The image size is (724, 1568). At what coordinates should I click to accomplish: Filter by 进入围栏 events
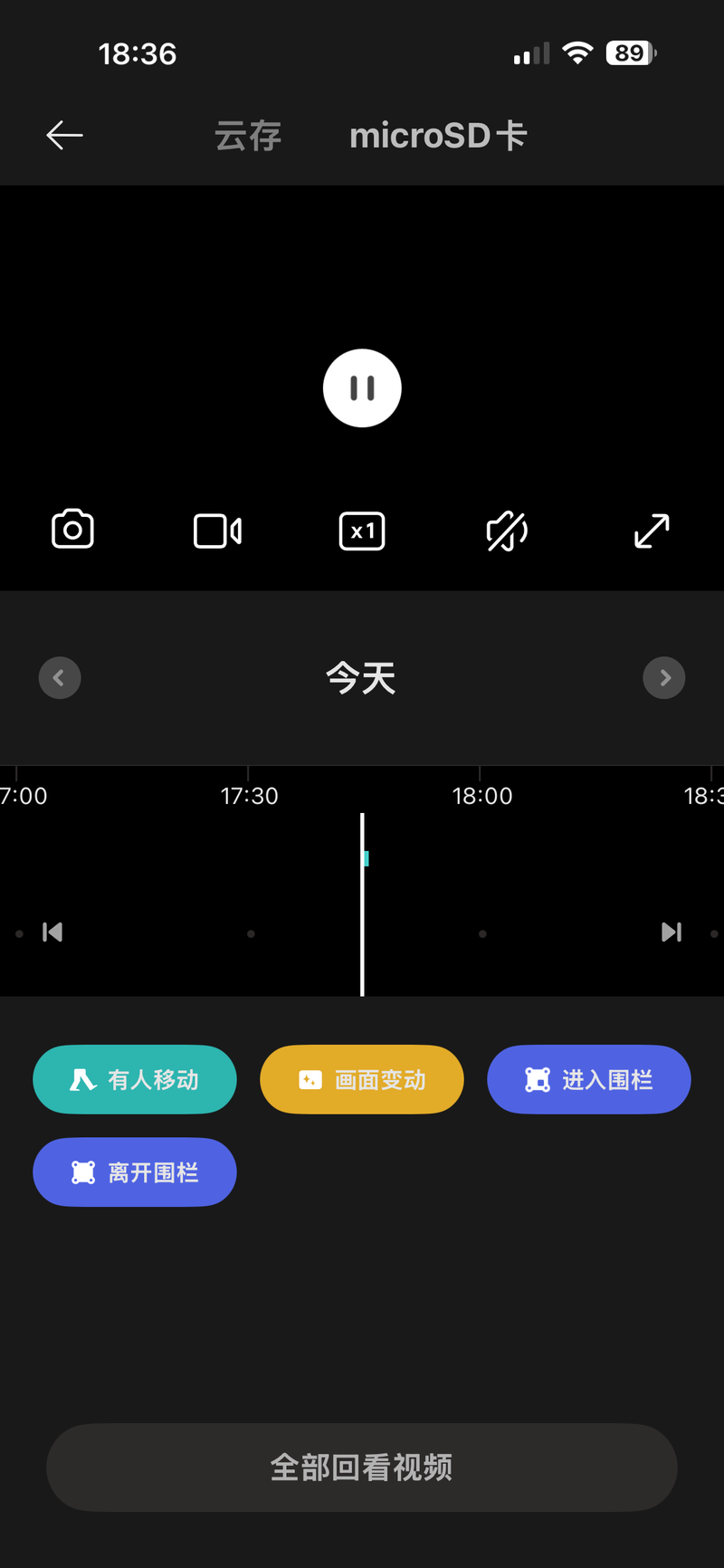pos(589,1080)
